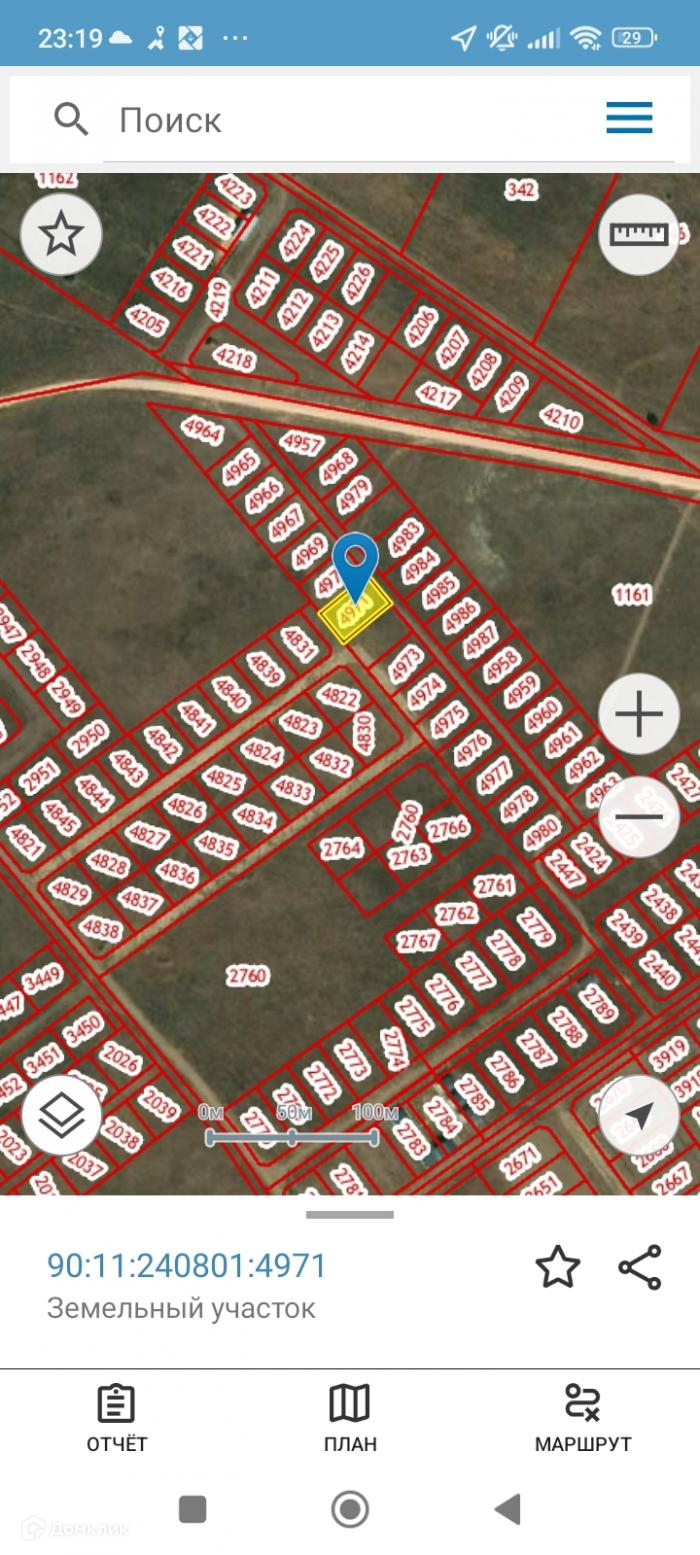Open favorites star button on the map

(61, 235)
